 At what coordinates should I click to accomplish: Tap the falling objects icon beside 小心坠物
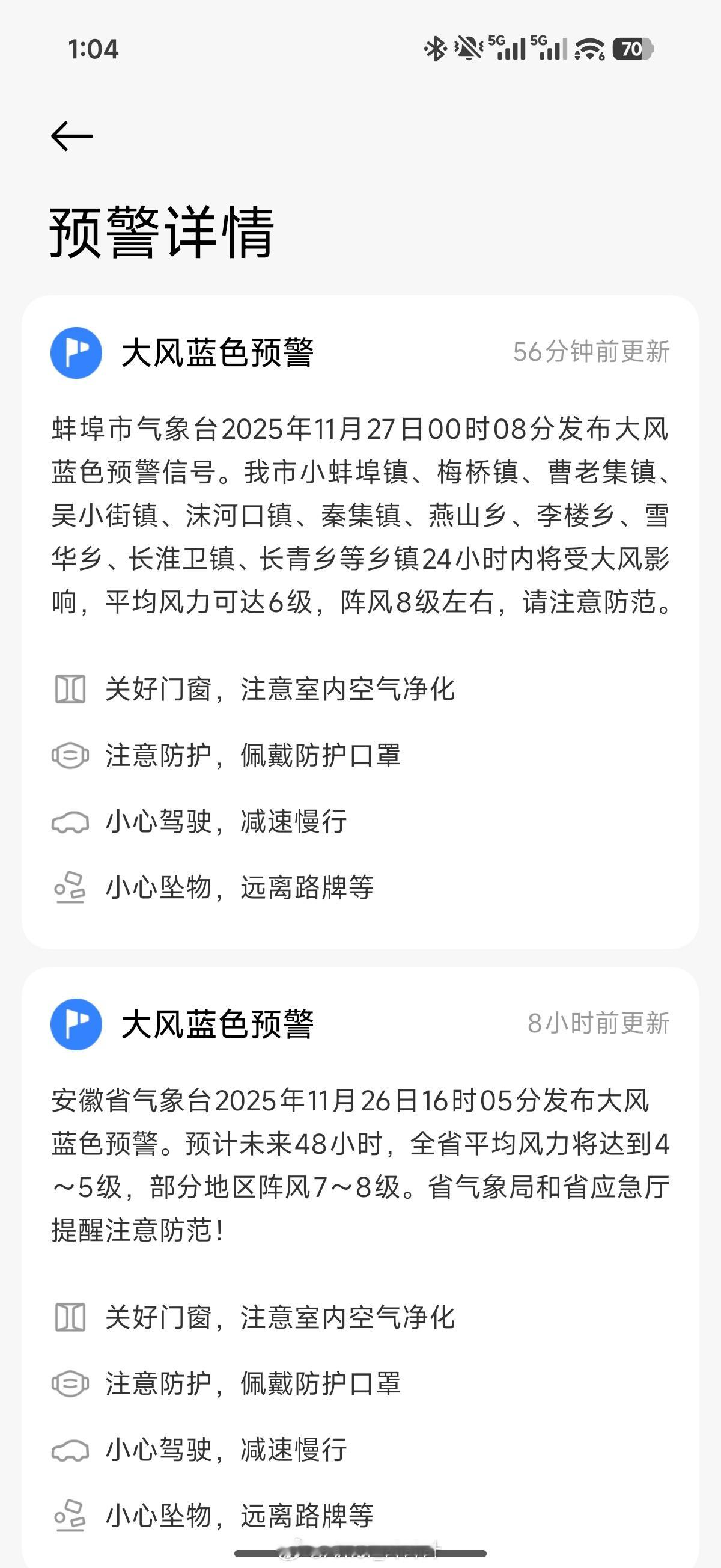coord(69,888)
